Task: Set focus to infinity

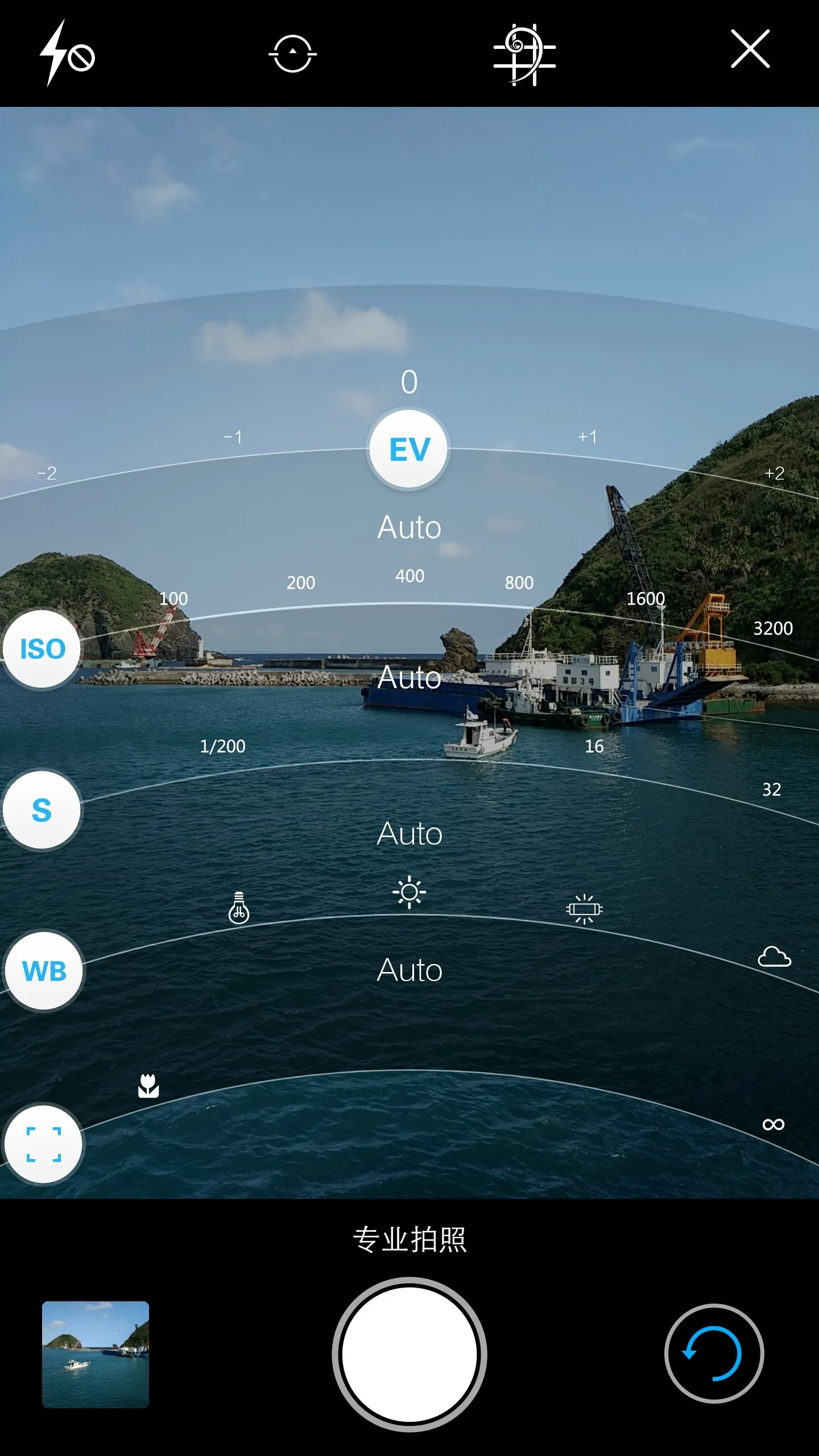Action: pyautogui.click(x=773, y=1124)
